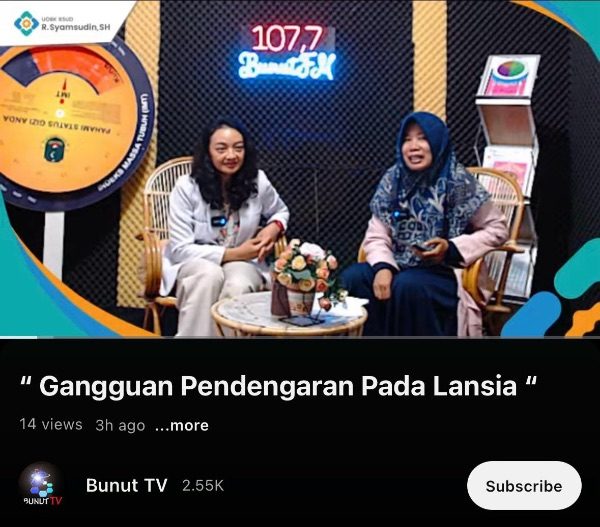The width and height of the screenshot is (600, 527).
Task: Tap the video player to show controls
Action: coord(300,170)
